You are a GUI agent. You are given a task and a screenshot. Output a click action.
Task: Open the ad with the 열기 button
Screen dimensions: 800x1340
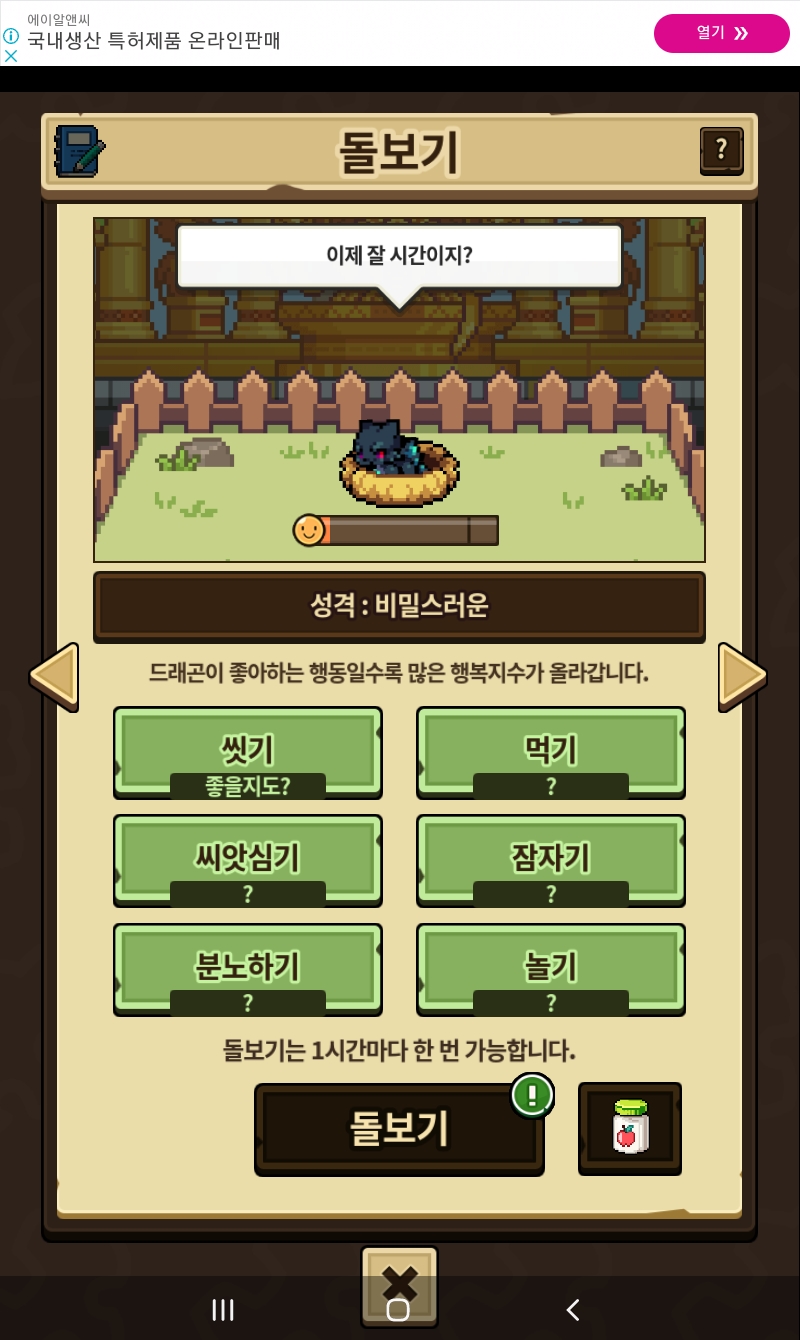pos(721,33)
